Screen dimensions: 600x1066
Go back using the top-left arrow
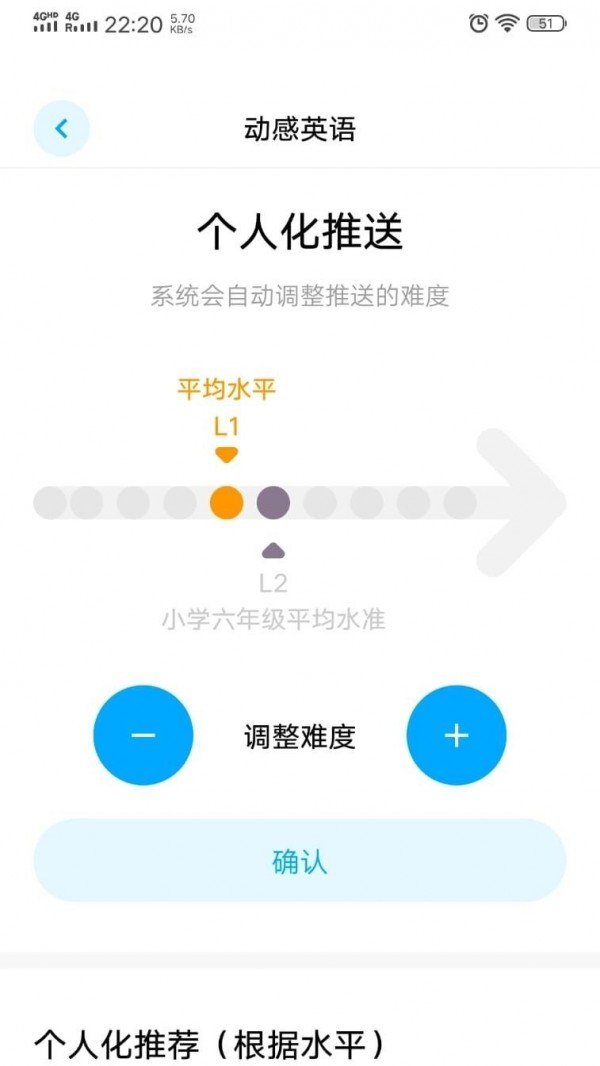click(62, 129)
